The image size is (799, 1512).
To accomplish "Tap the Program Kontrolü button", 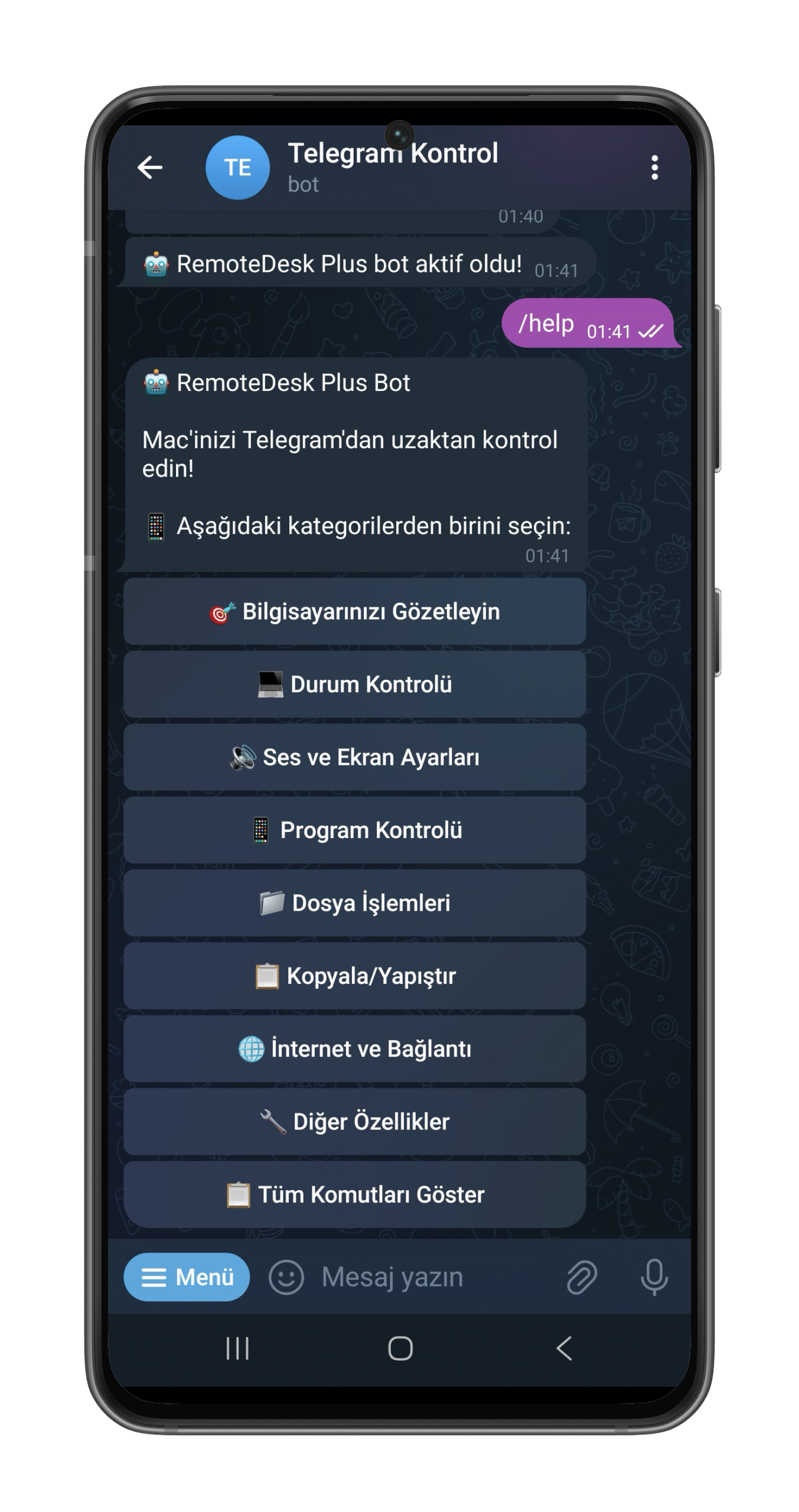I will [354, 830].
